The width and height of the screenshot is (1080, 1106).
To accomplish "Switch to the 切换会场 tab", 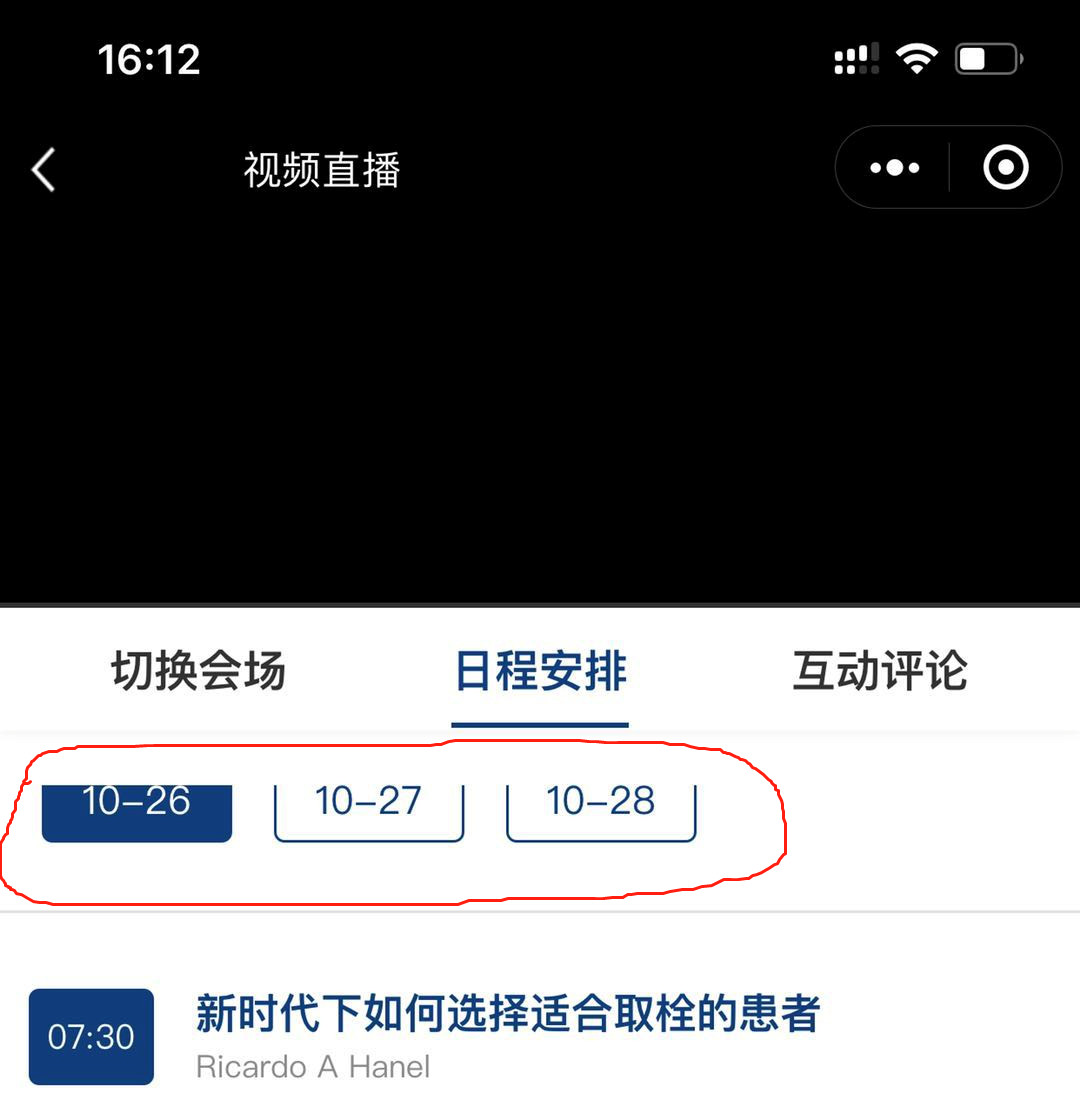I will click(x=198, y=671).
